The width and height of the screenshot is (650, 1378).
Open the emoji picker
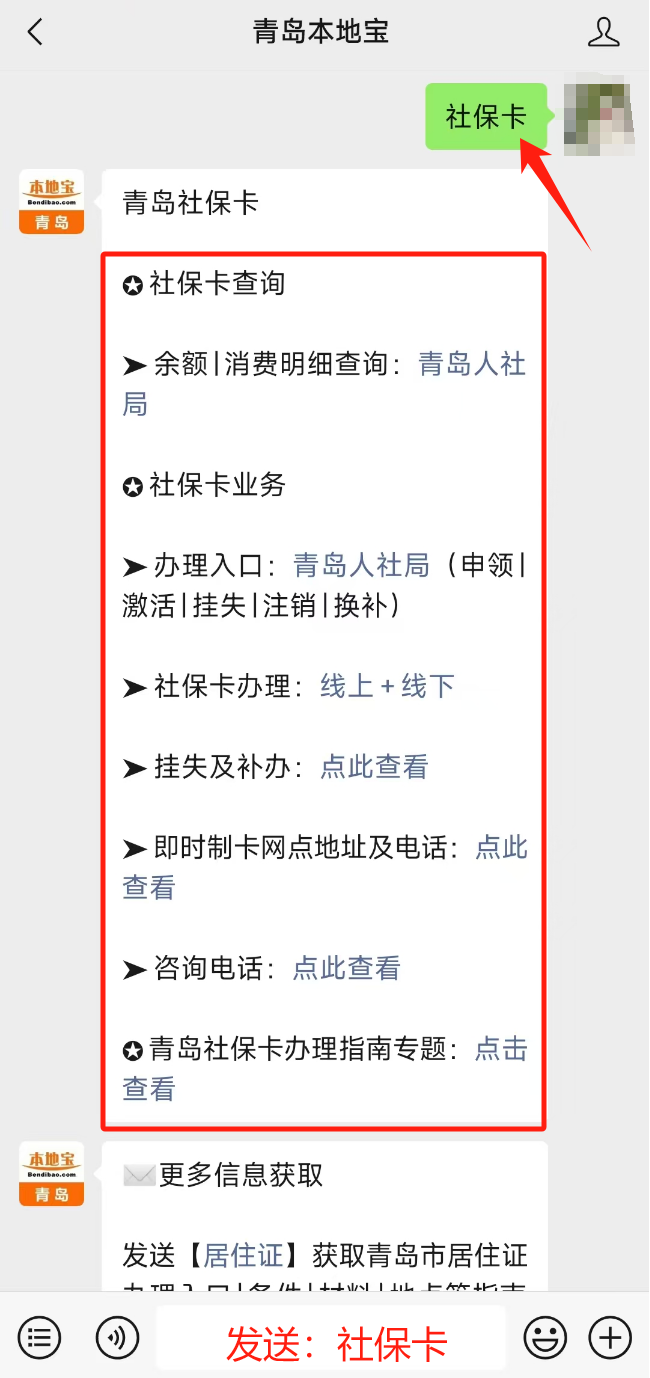click(545, 1337)
